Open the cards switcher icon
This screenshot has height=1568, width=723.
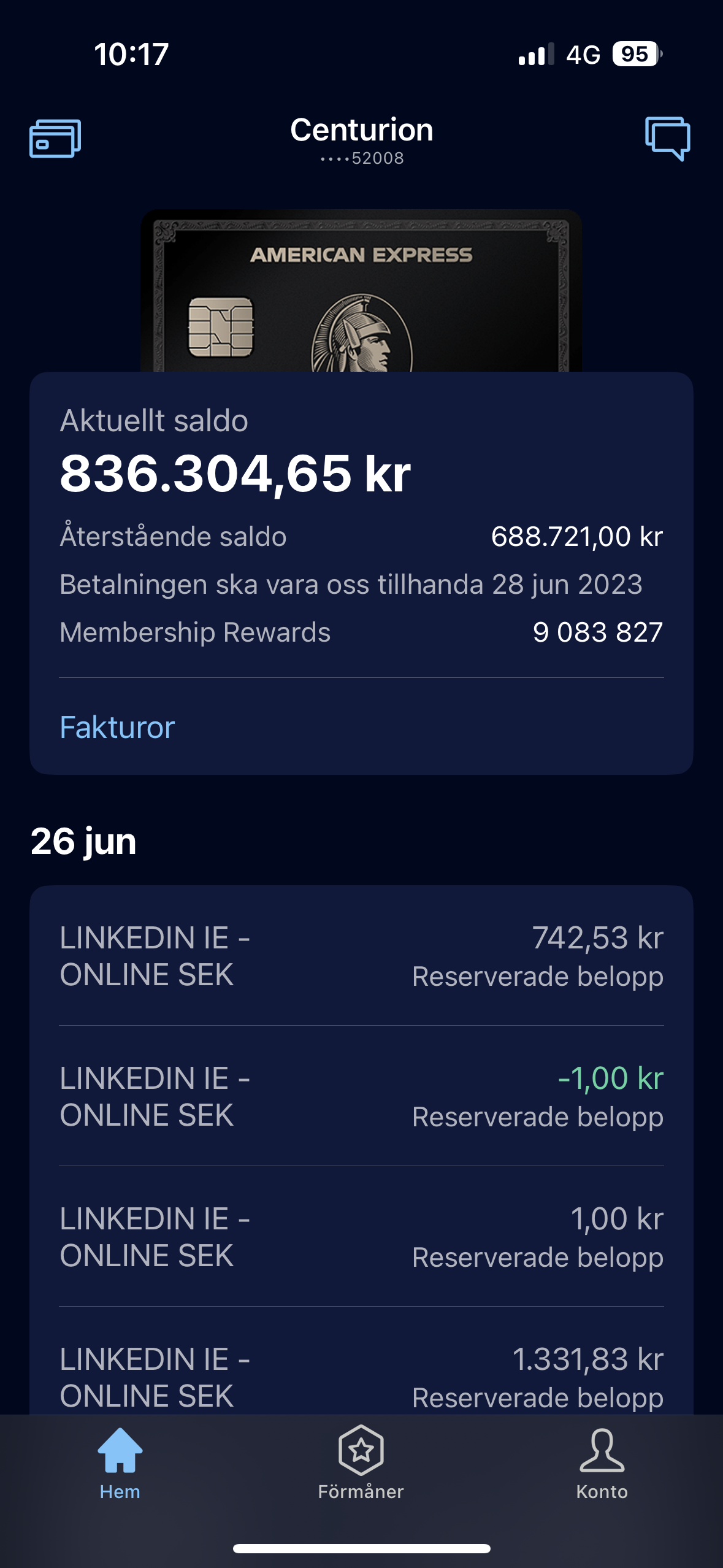[x=55, y=138]
